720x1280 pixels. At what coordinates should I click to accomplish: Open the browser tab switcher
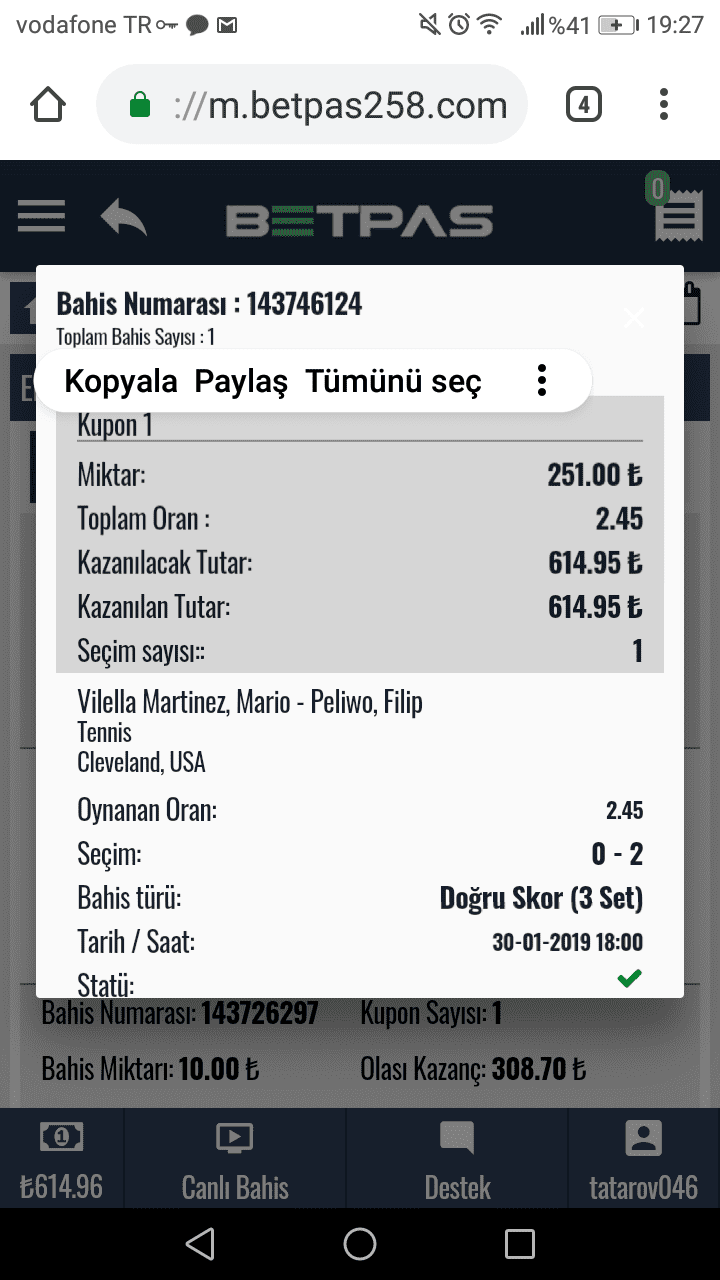584,104
